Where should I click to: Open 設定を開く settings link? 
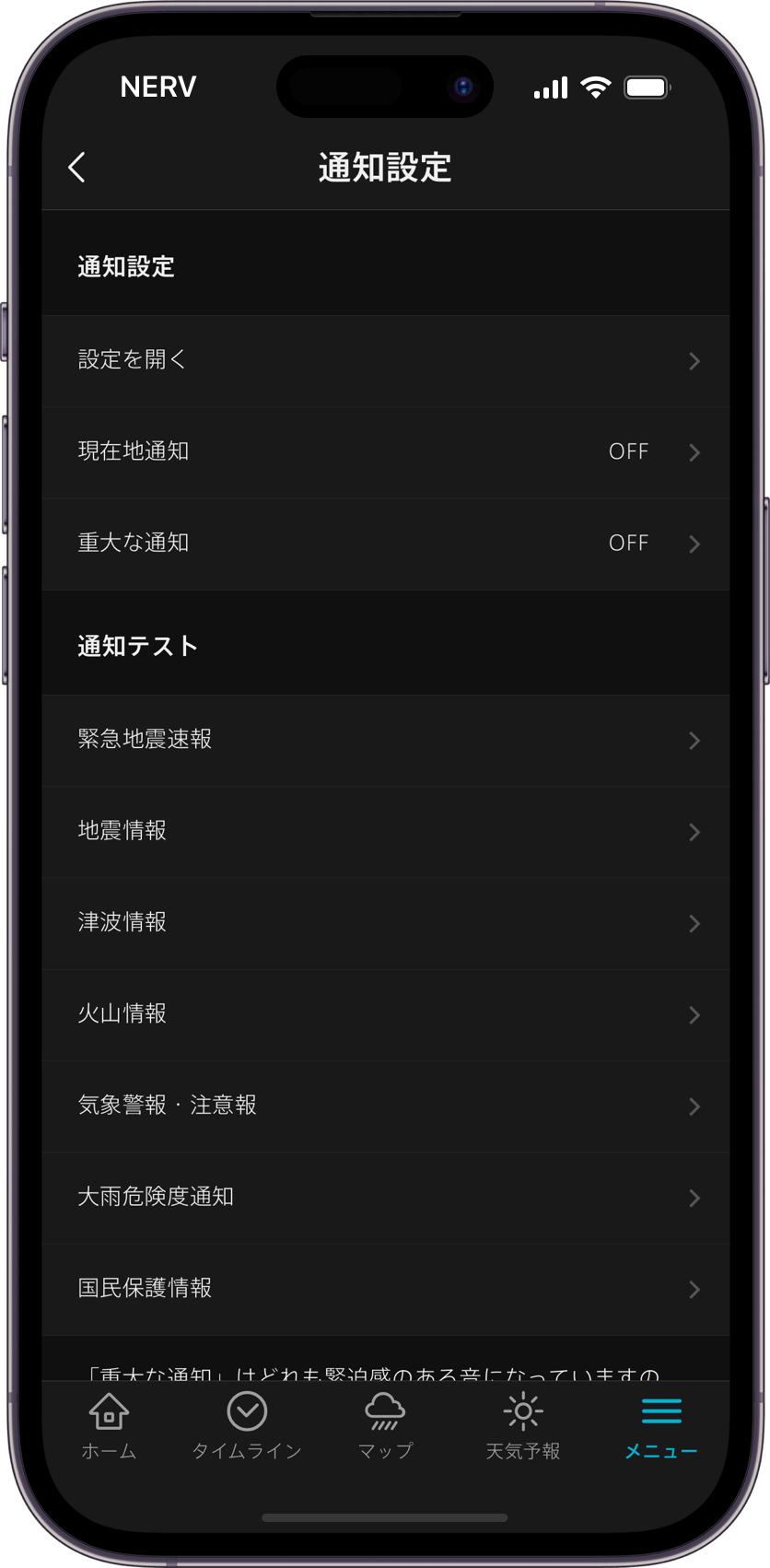click(x=384, y=360)
